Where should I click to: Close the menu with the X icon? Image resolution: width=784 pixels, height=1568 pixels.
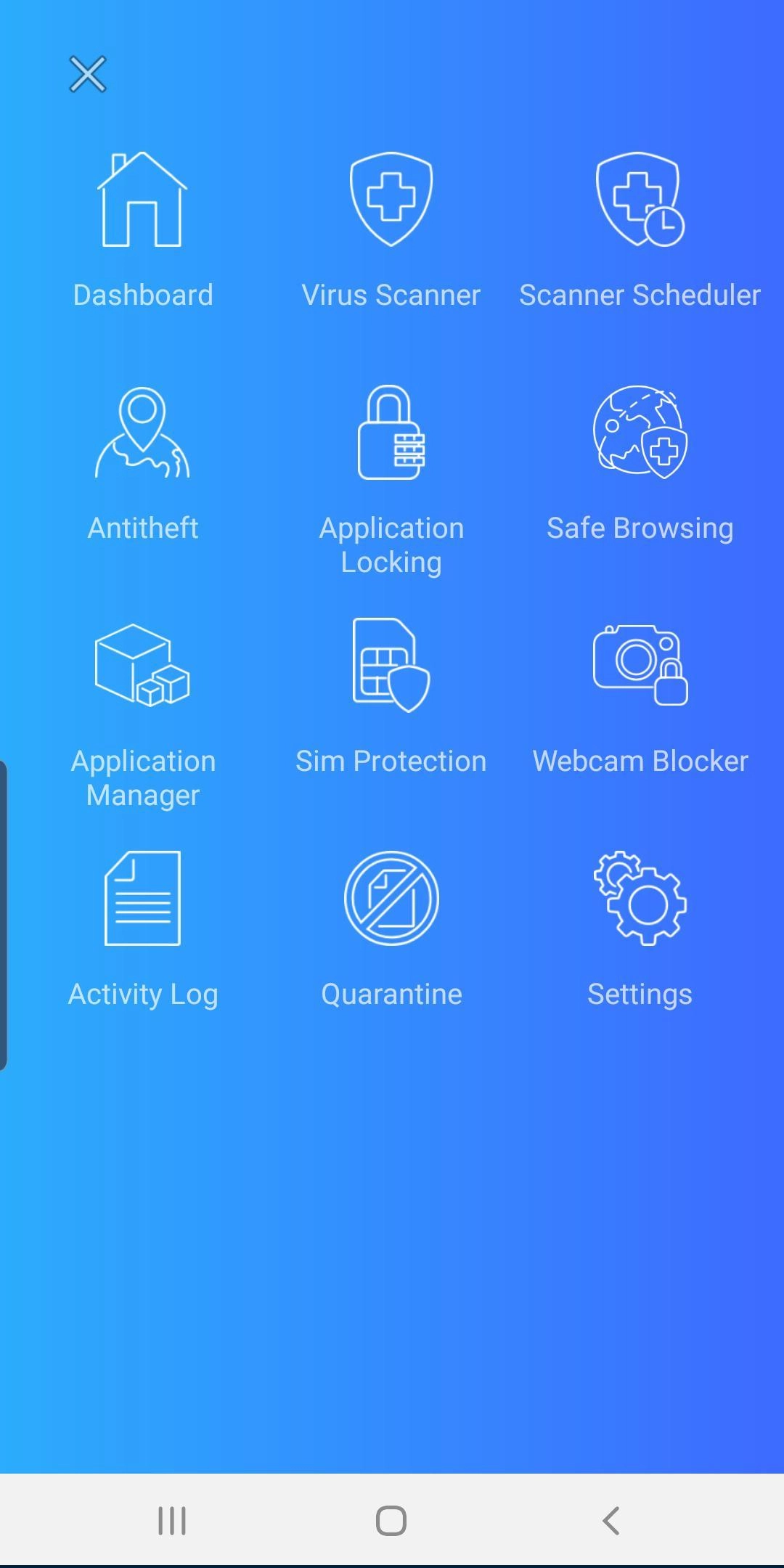click(x=88, y=74)
